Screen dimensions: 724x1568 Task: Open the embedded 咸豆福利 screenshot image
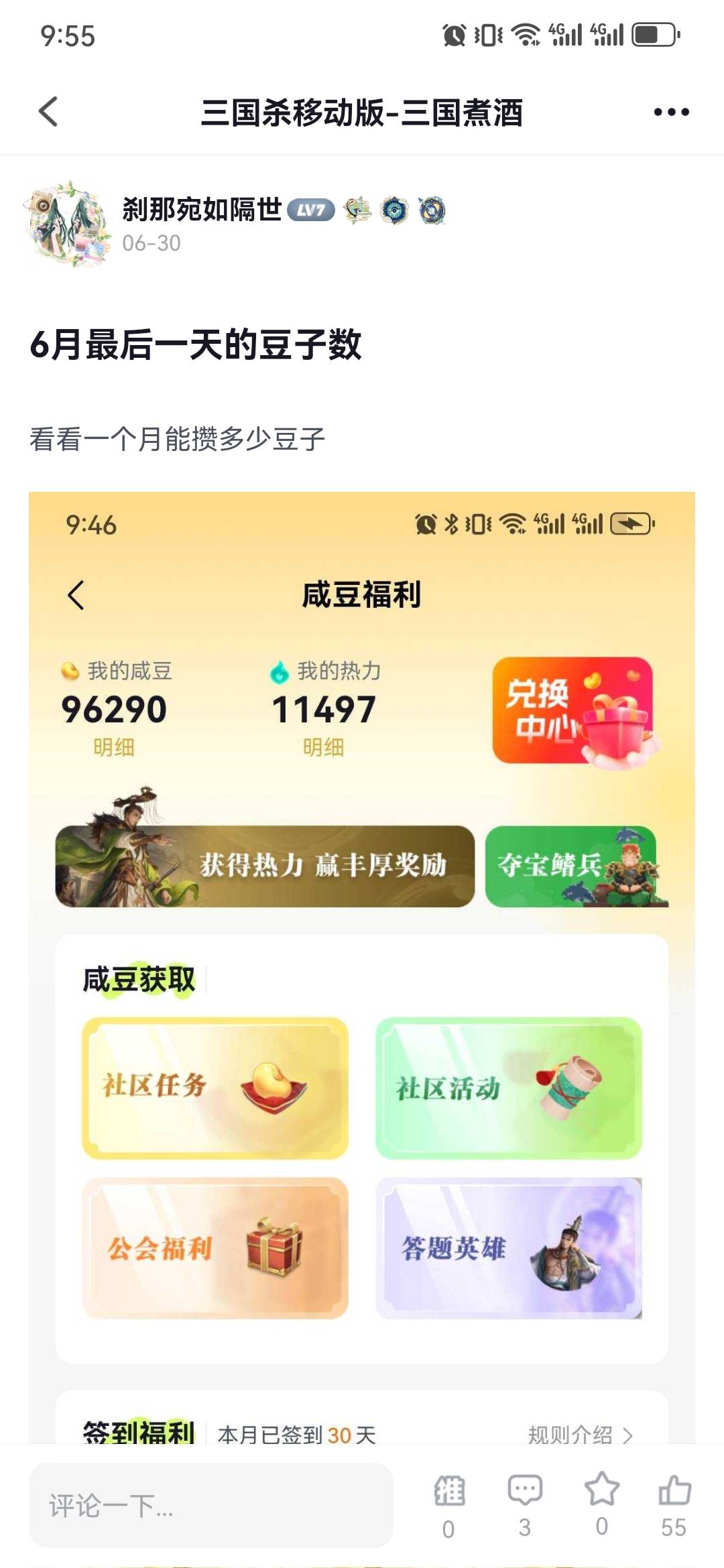(x=362, y=965)
